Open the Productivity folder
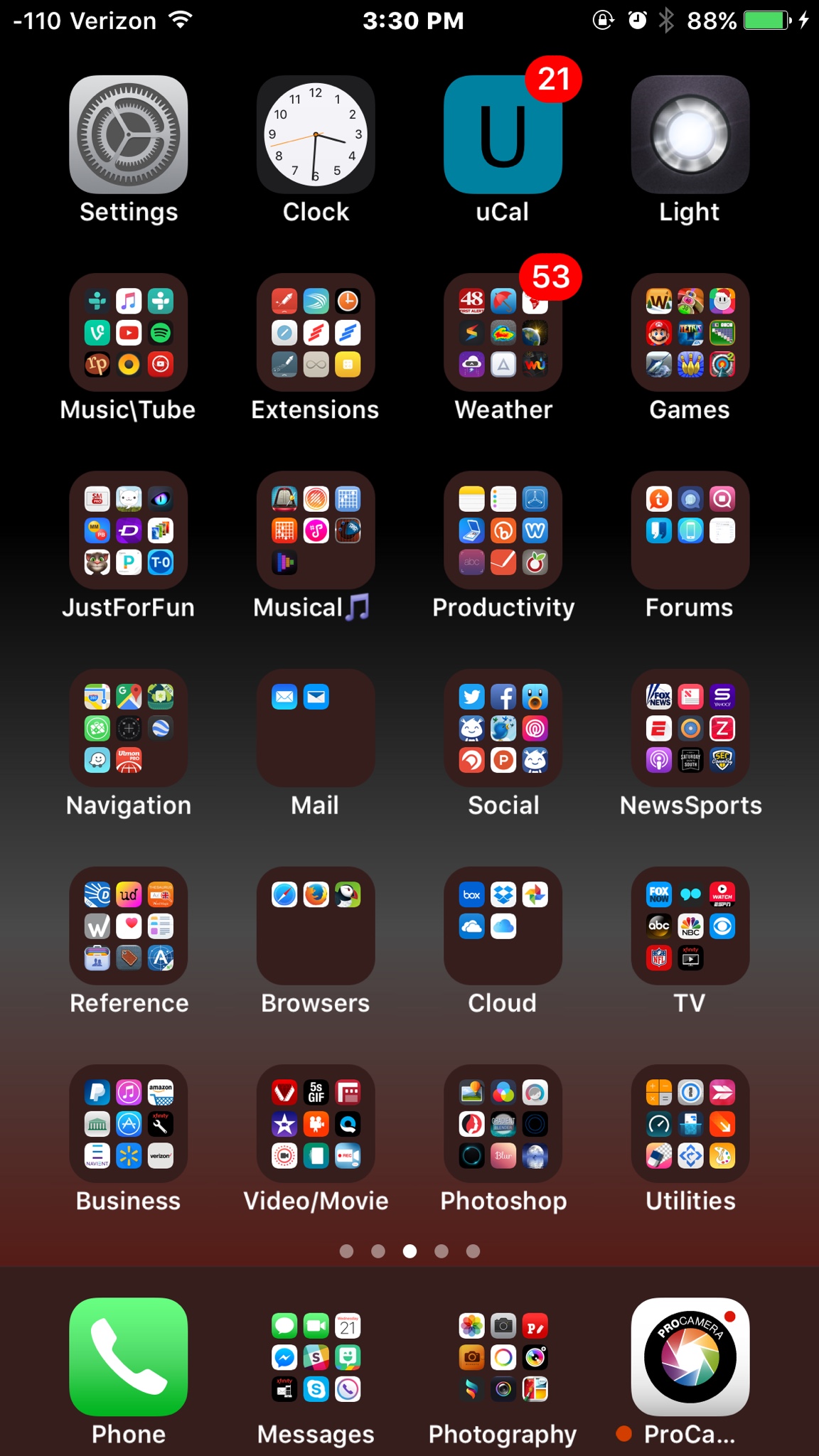 coord(503,530)
